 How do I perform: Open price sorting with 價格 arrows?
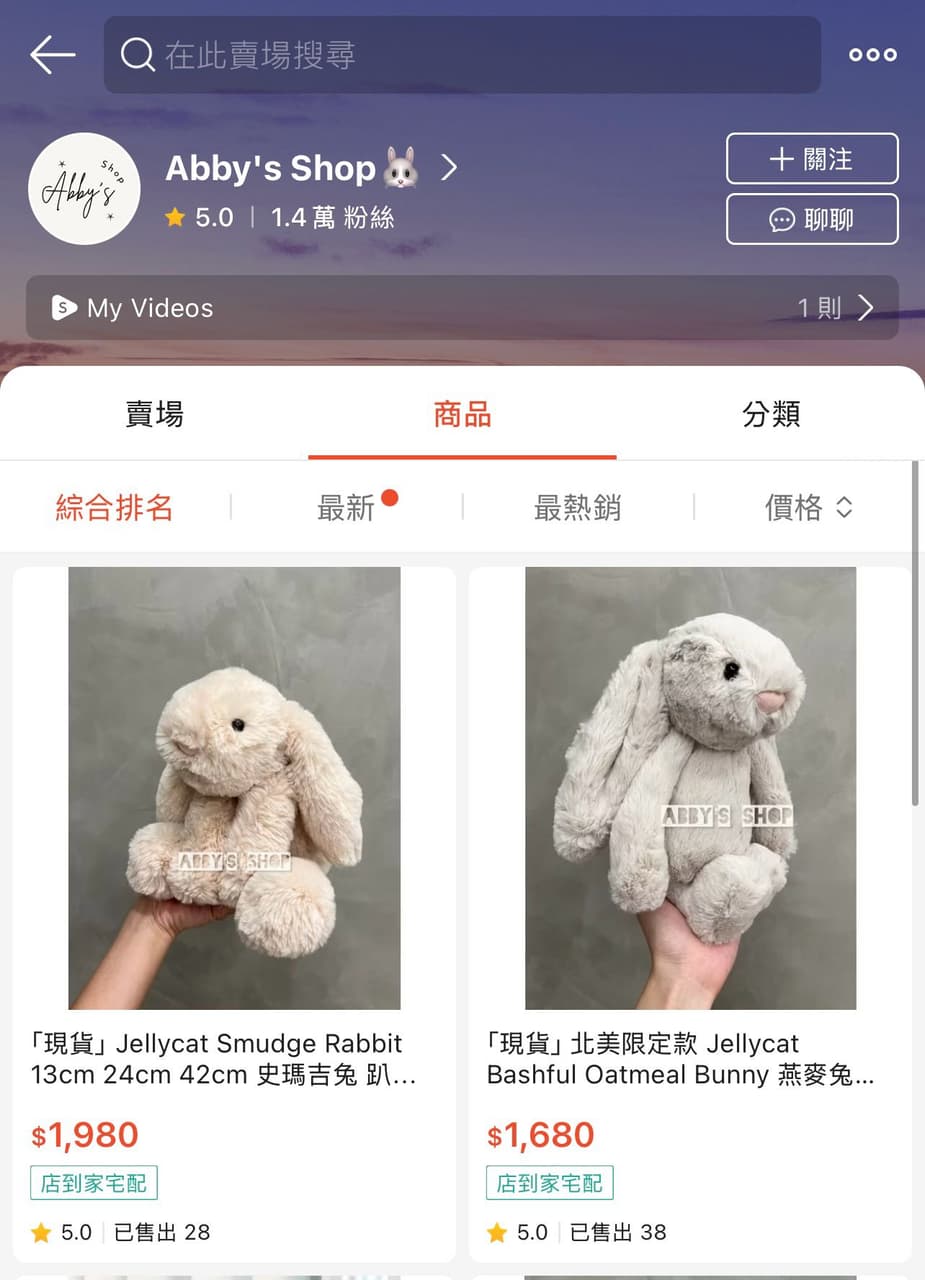coord(809,507)
